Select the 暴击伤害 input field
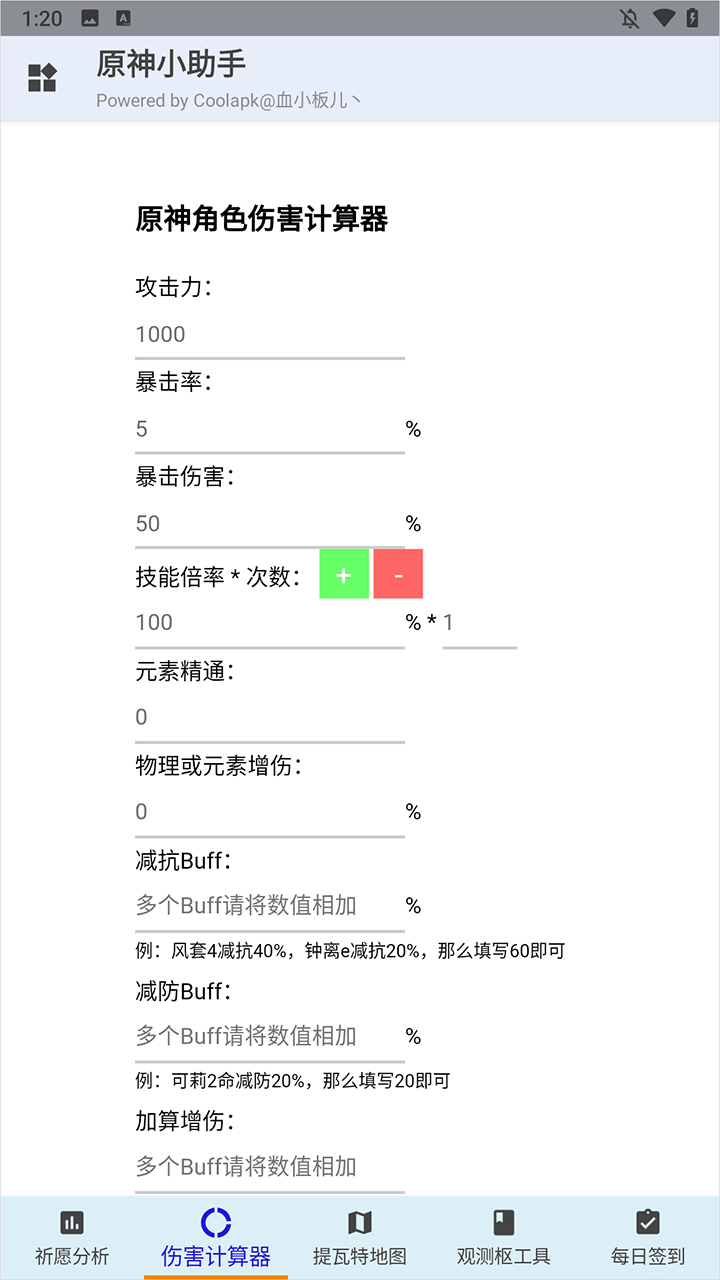The width and height of the screenshot is (720, 1280). [x=269, y=524]
